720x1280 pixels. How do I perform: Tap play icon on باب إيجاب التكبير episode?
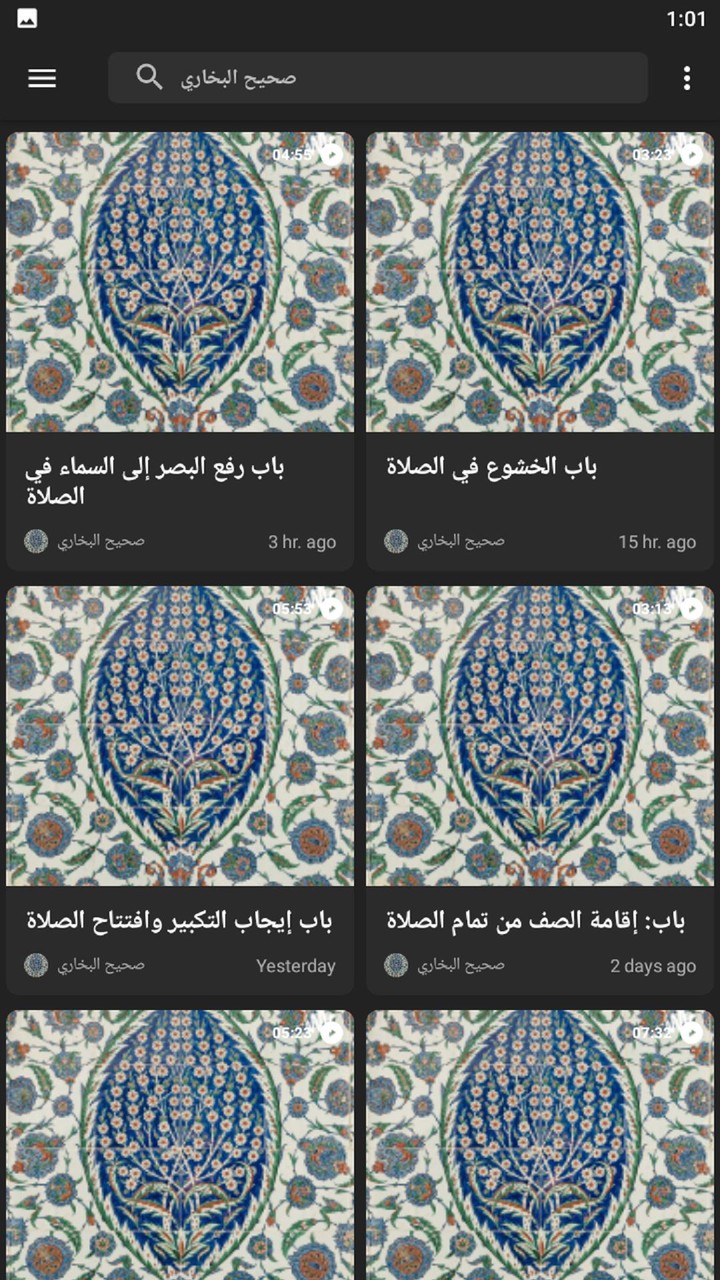(x=329, y=610)
